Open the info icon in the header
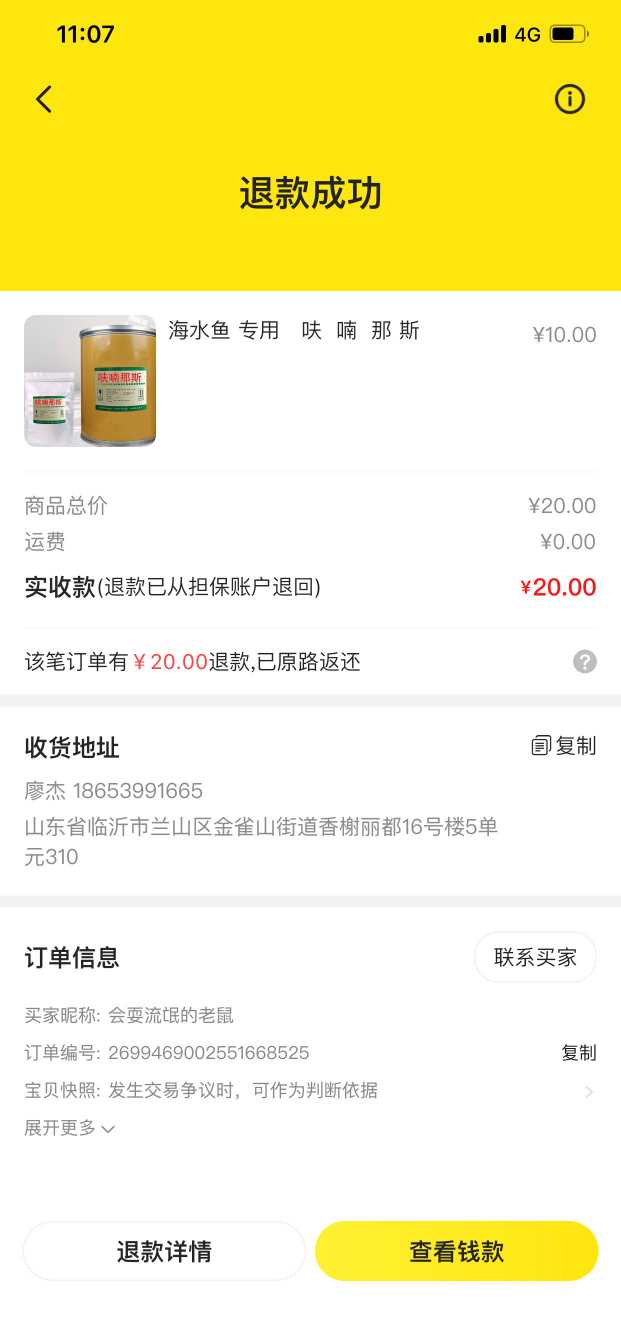The height and width of the screenshot is (1344, 621). click(569, 99)
